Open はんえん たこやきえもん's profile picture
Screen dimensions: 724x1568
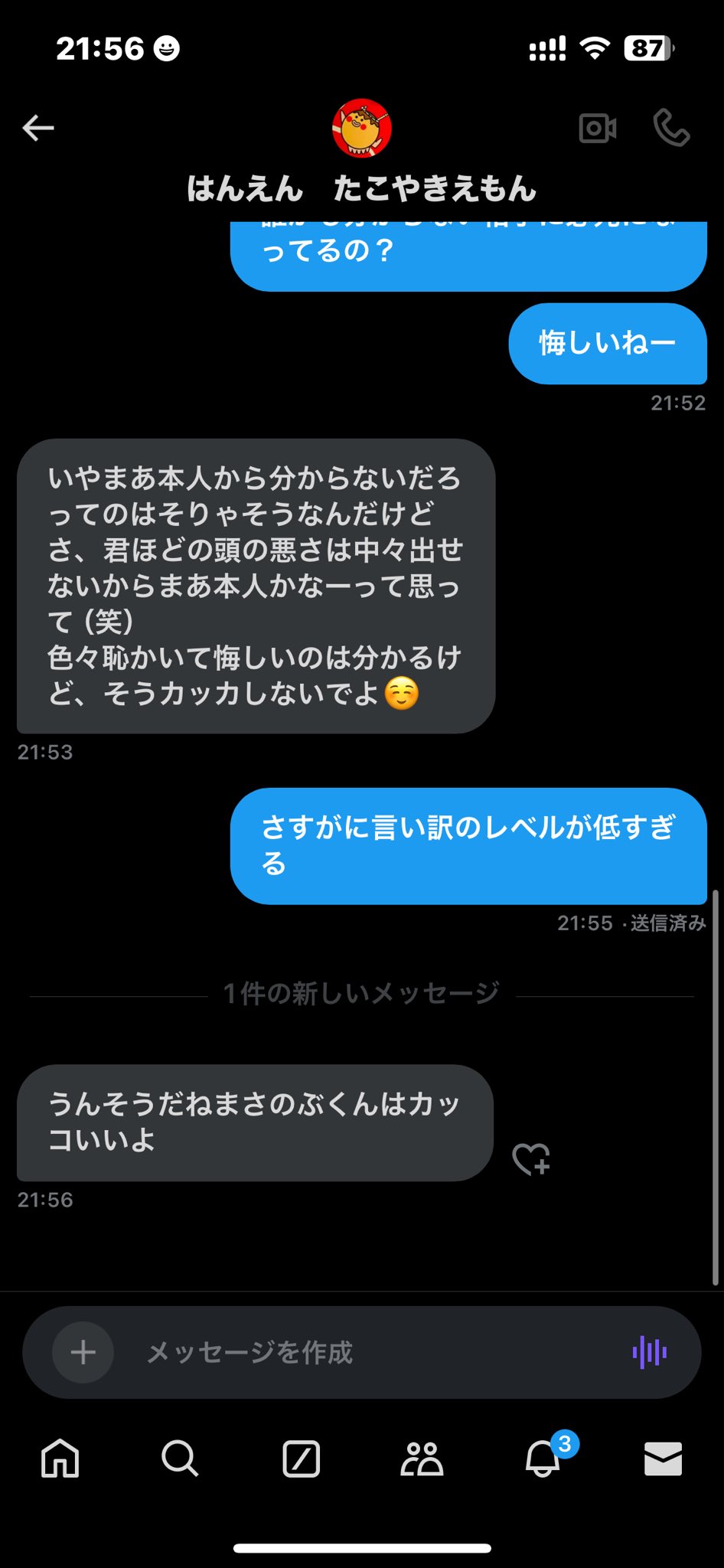362,128
